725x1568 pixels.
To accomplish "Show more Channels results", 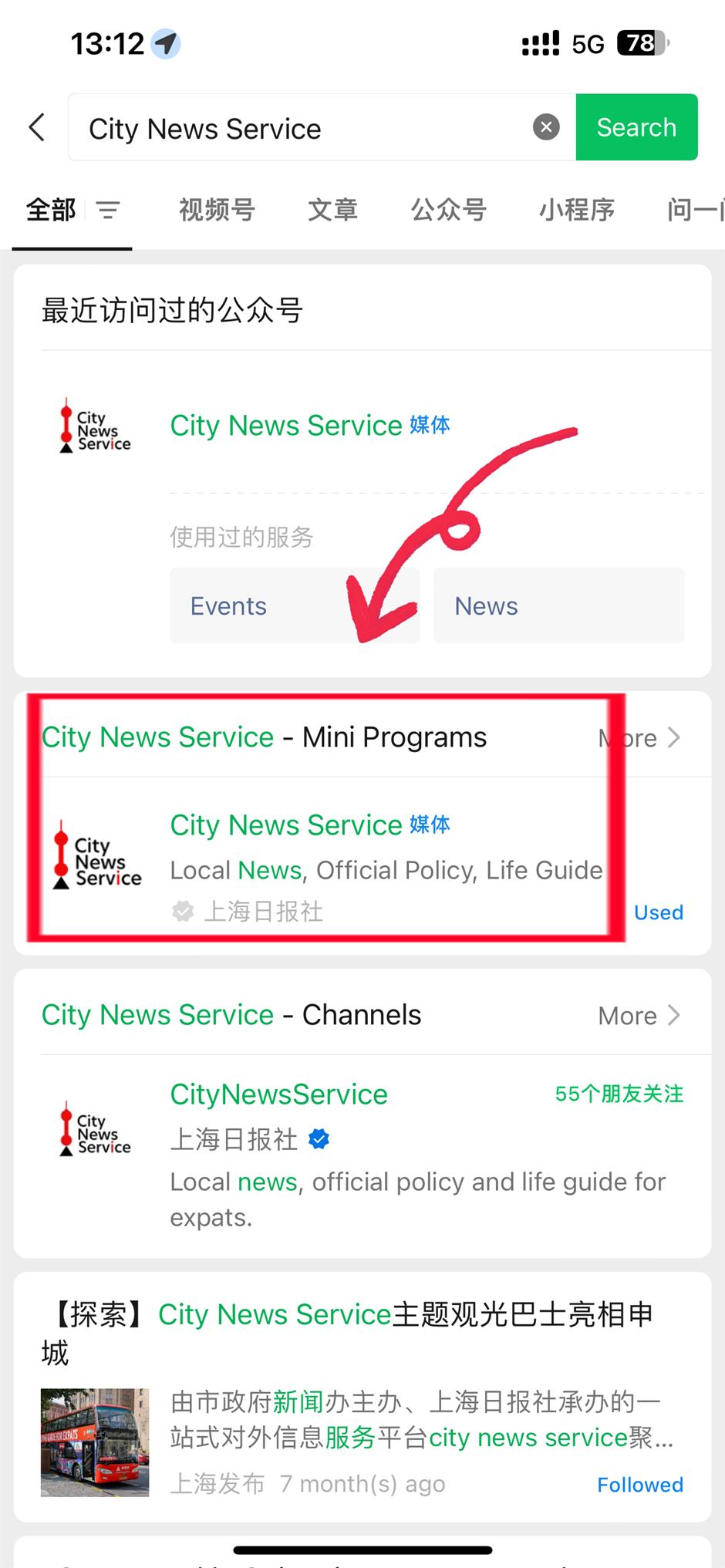I will [x=639, y=1016].
